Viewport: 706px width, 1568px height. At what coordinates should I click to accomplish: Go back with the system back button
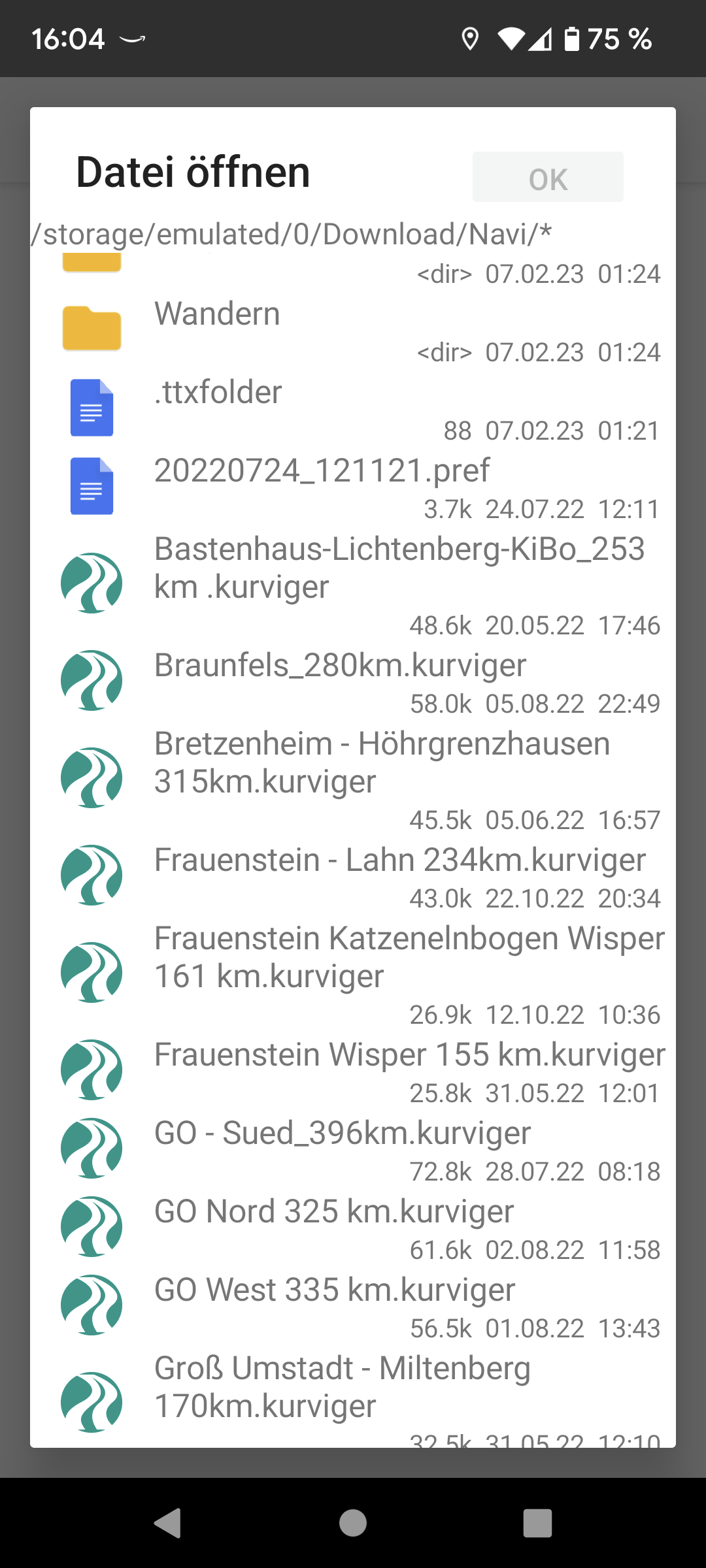[167, 1523]
